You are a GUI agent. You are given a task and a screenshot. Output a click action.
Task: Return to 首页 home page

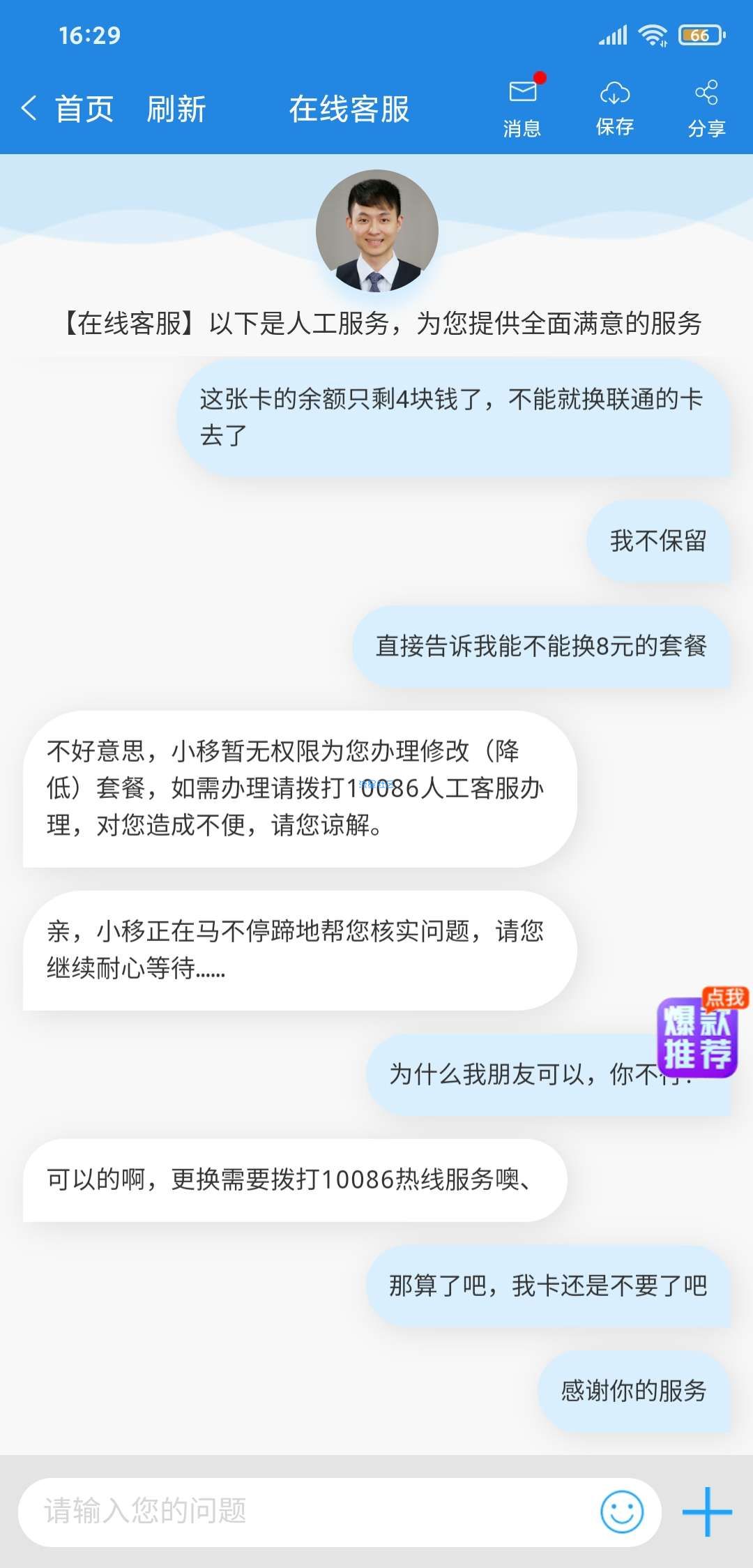coord(84,109)
